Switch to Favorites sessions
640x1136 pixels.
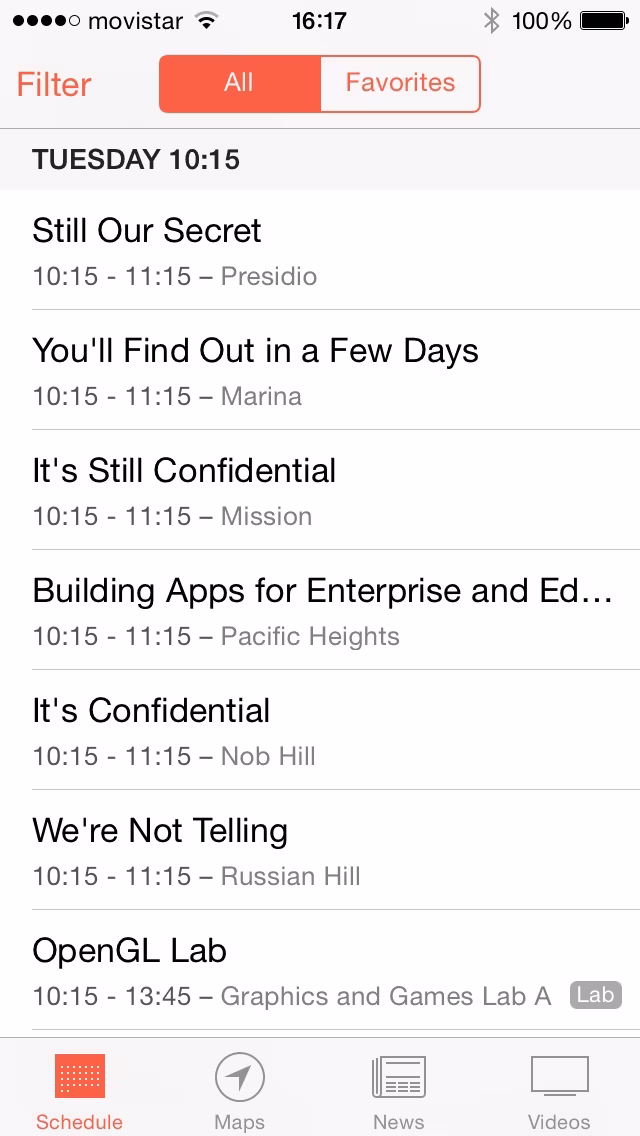click(x=400, y=83)
